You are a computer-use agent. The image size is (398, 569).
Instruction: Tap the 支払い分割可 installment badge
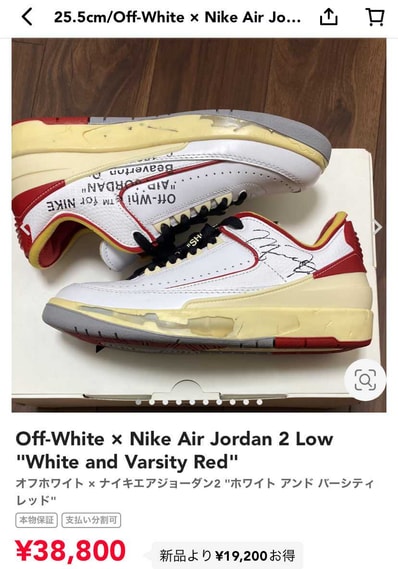click(91, 520)
